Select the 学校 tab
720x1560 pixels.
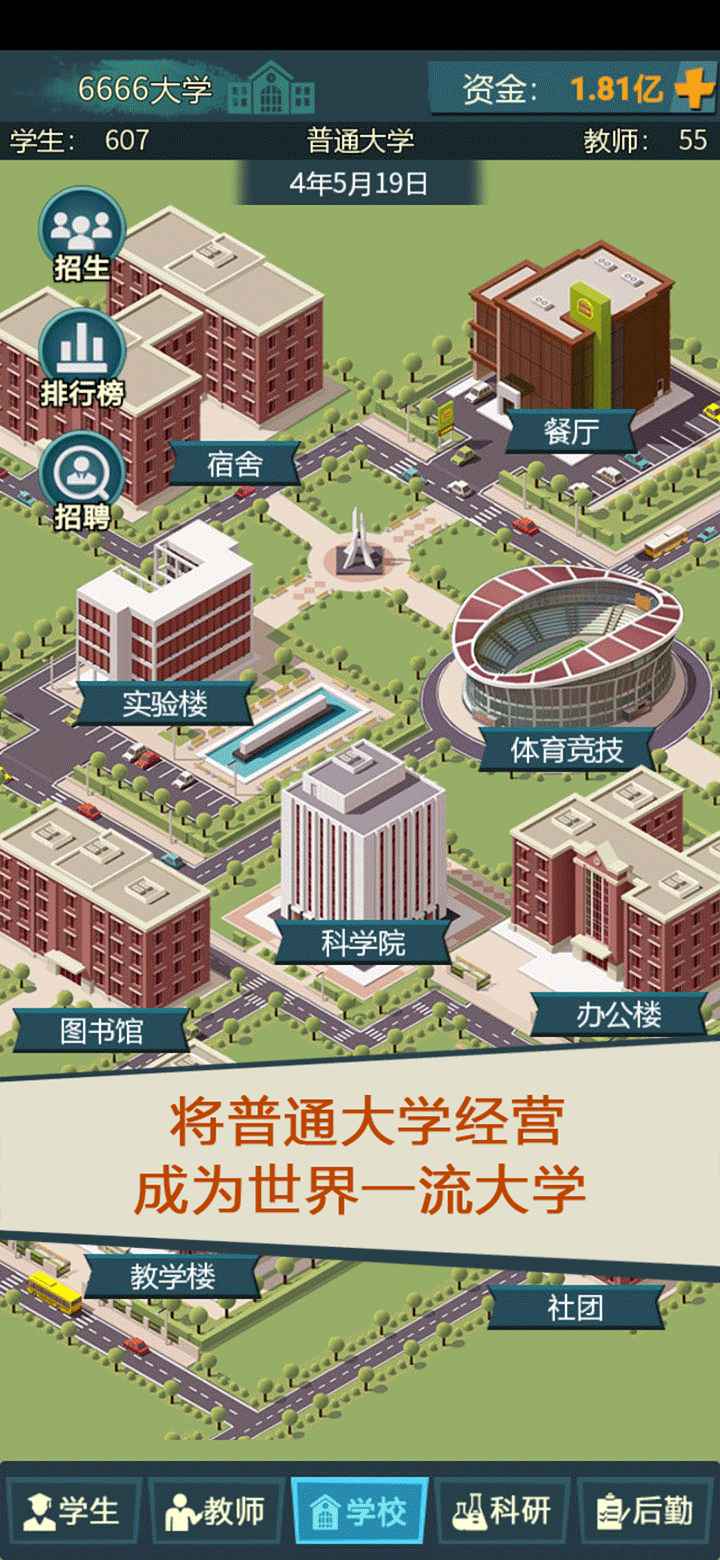(x=360, y=1511)
